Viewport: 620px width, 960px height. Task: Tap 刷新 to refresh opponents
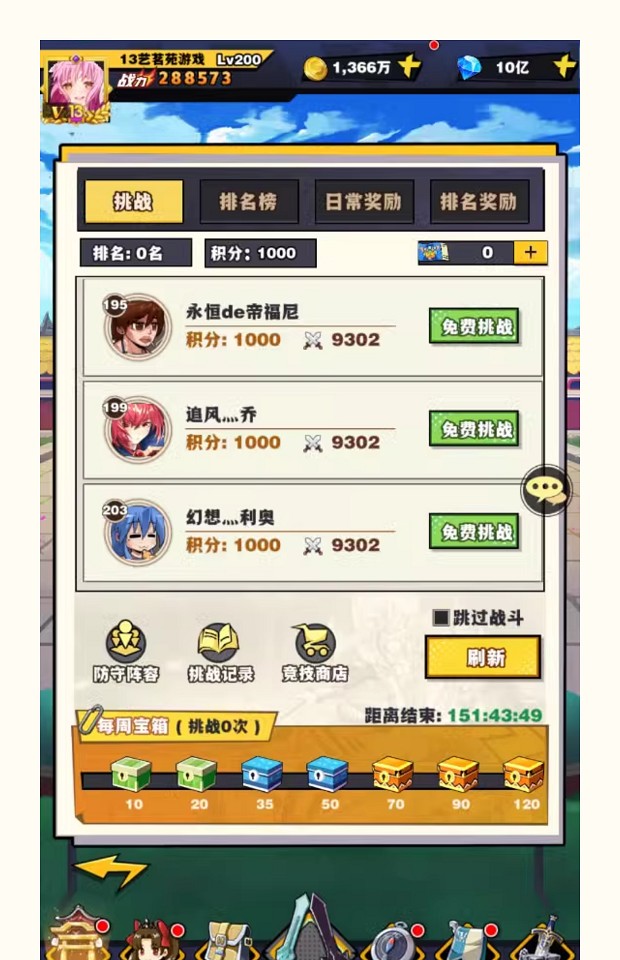click(483, 658)
